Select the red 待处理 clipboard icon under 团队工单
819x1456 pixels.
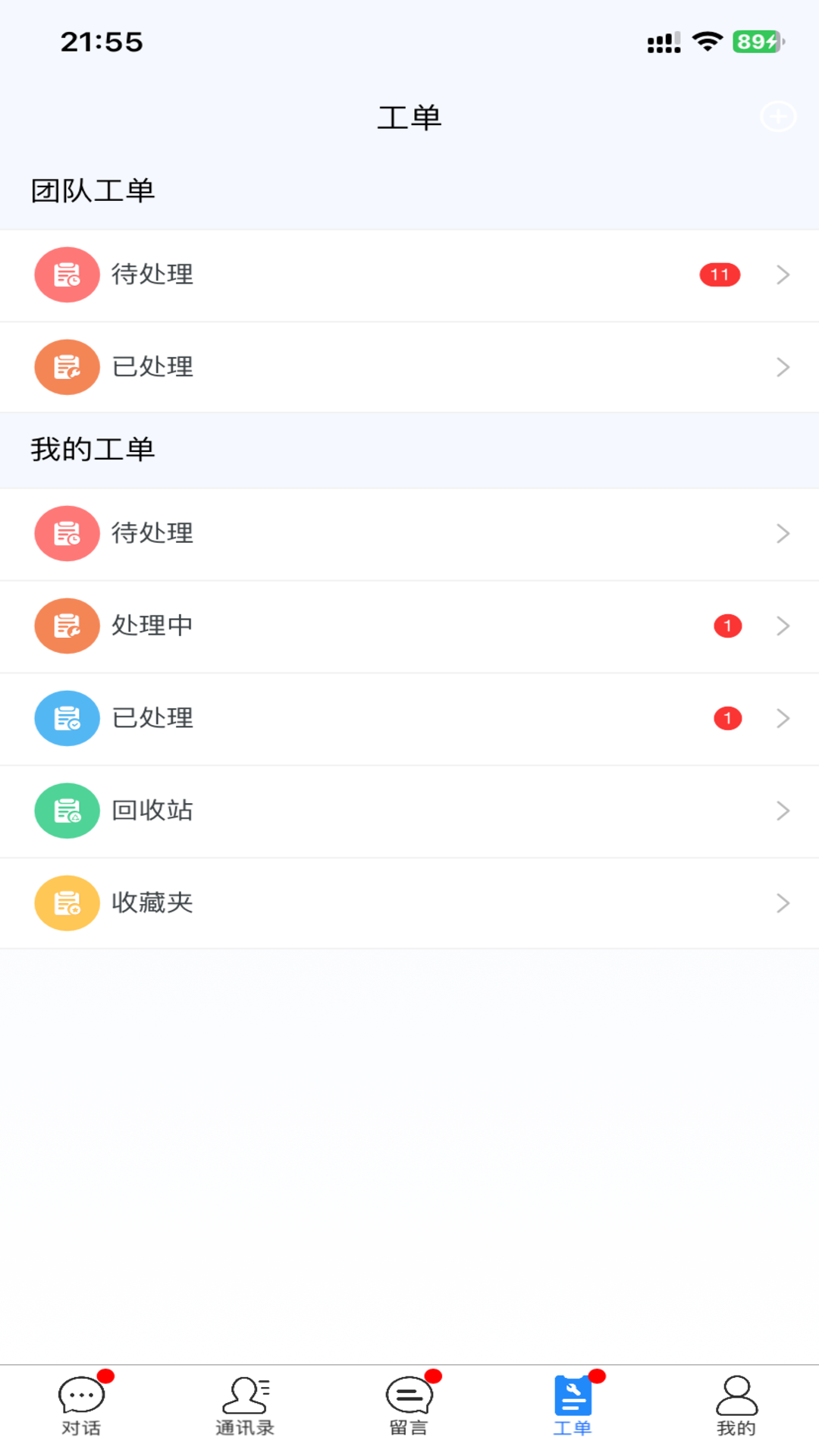tap(67, 275)
